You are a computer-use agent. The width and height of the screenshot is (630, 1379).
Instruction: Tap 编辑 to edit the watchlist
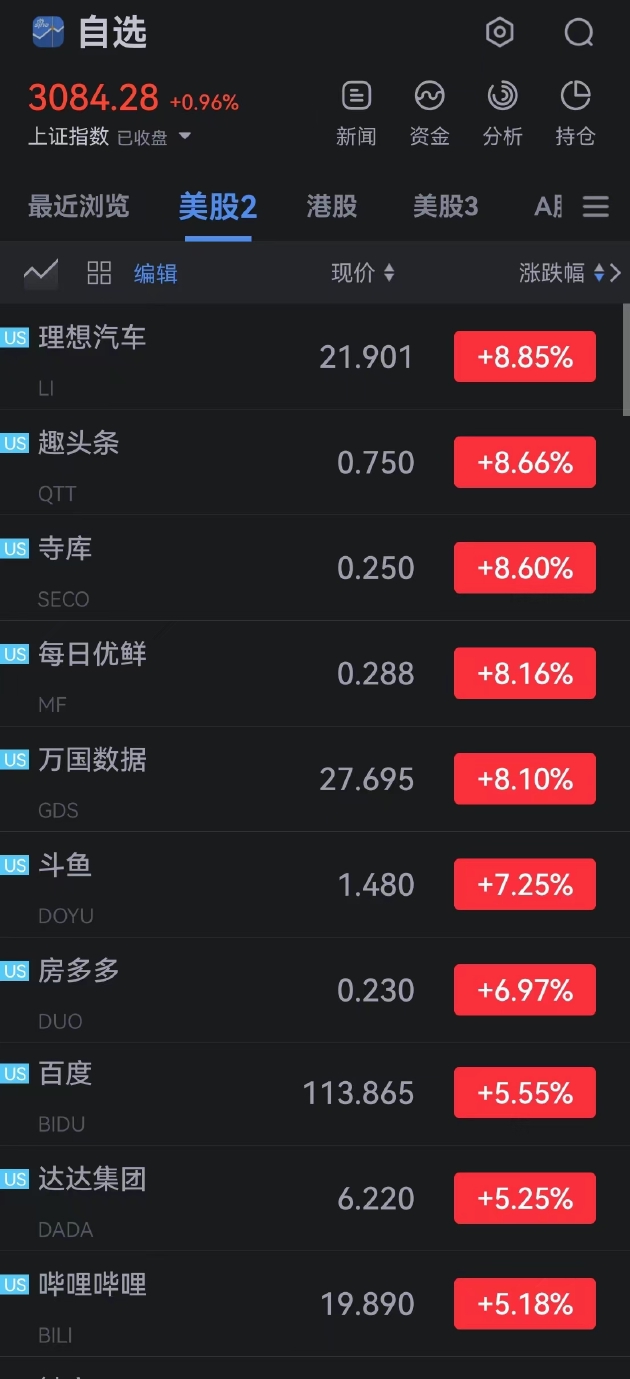156,273
